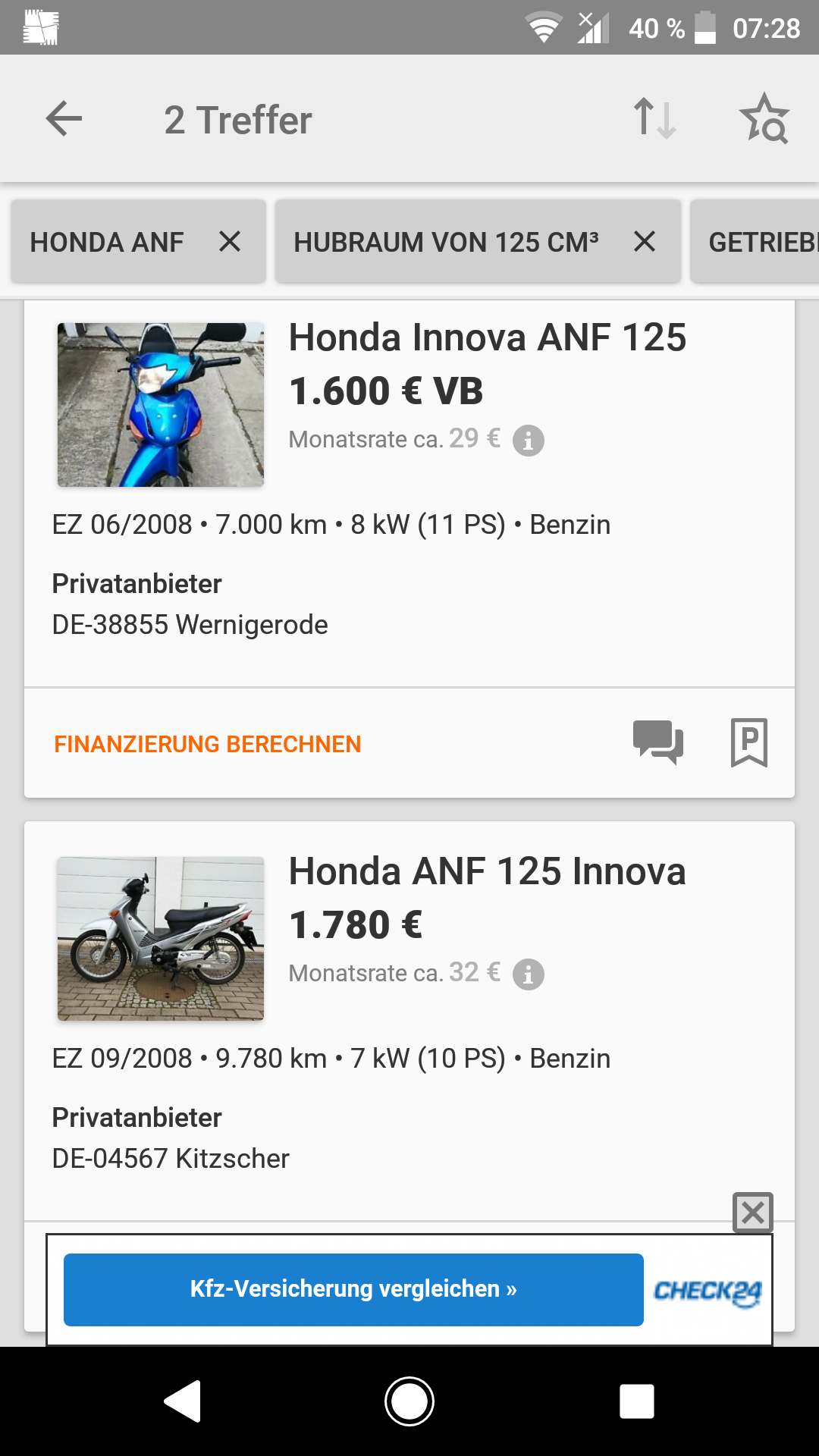The height and width of the screenshot is (1456, 819).
Task: Go back from the results list
Action: (64, 119)
